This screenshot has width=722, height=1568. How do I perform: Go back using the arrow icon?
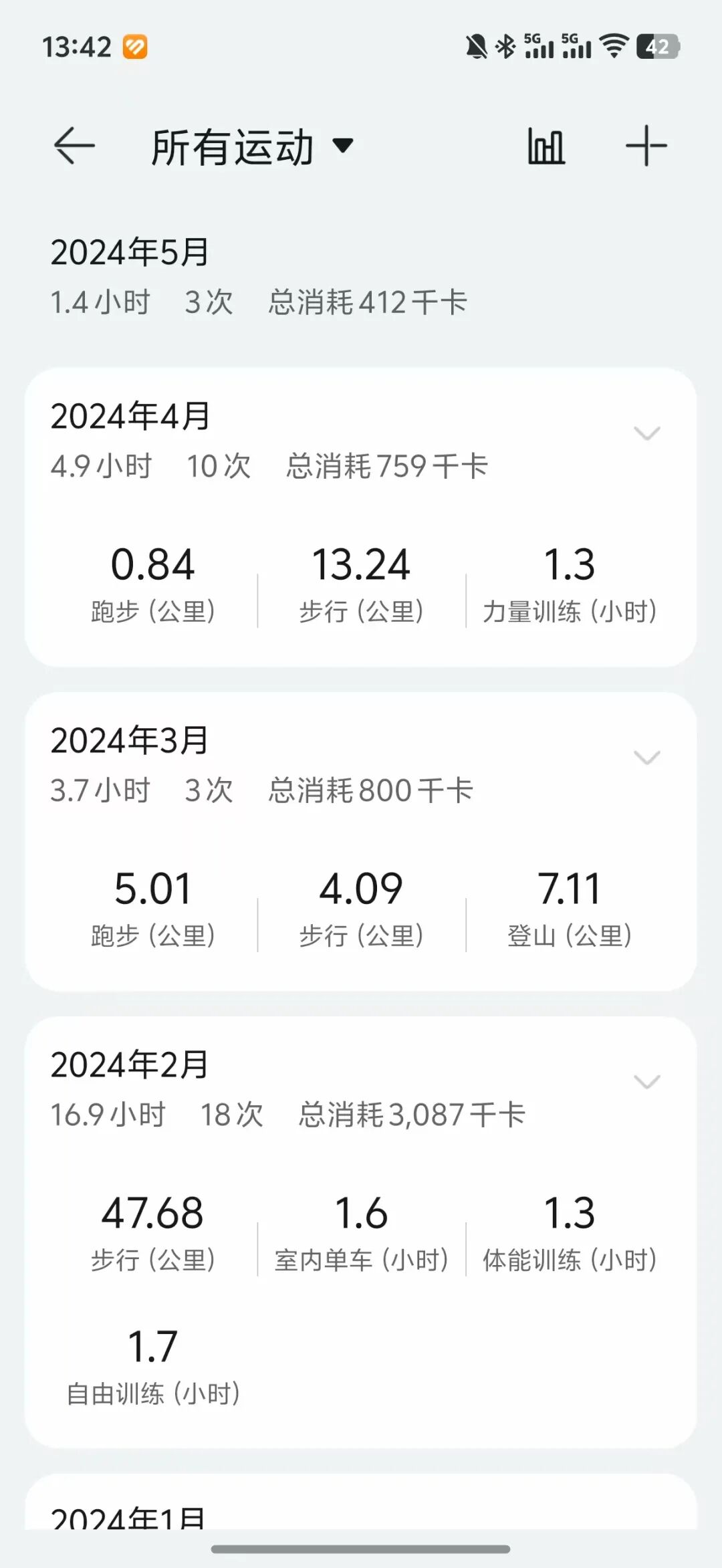(x=74, y=146)
